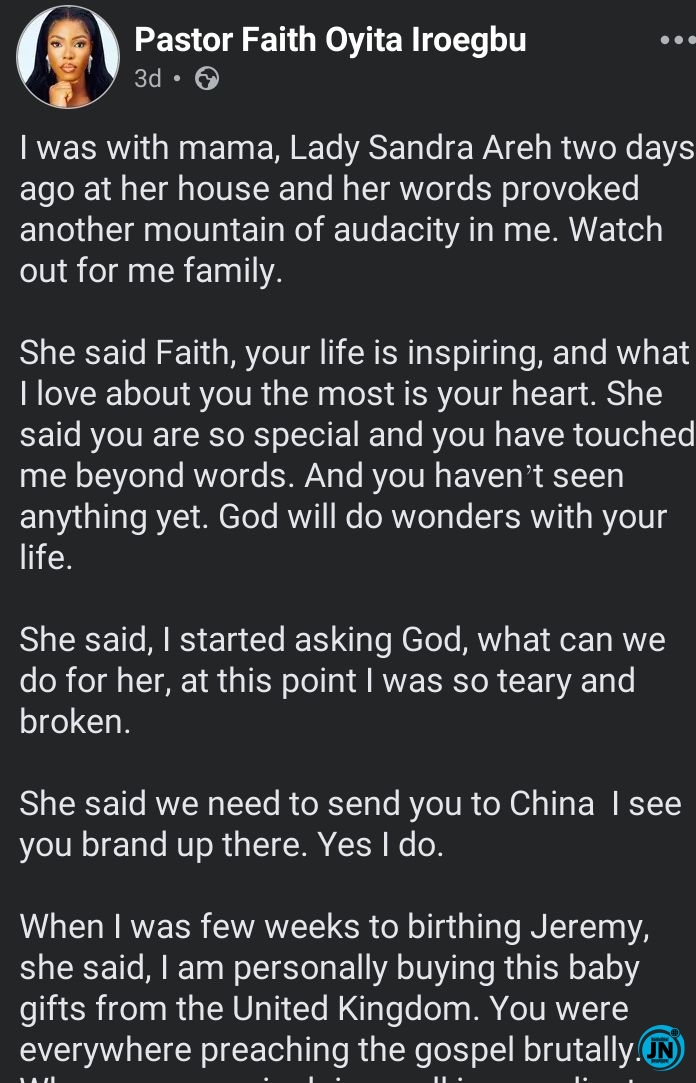Image resolution: width=696 pixels, height=1083 pixels.
Task: Open Pastor Faith Oyita Iroegbu's profile picture
Action: (x=68, y=57)
